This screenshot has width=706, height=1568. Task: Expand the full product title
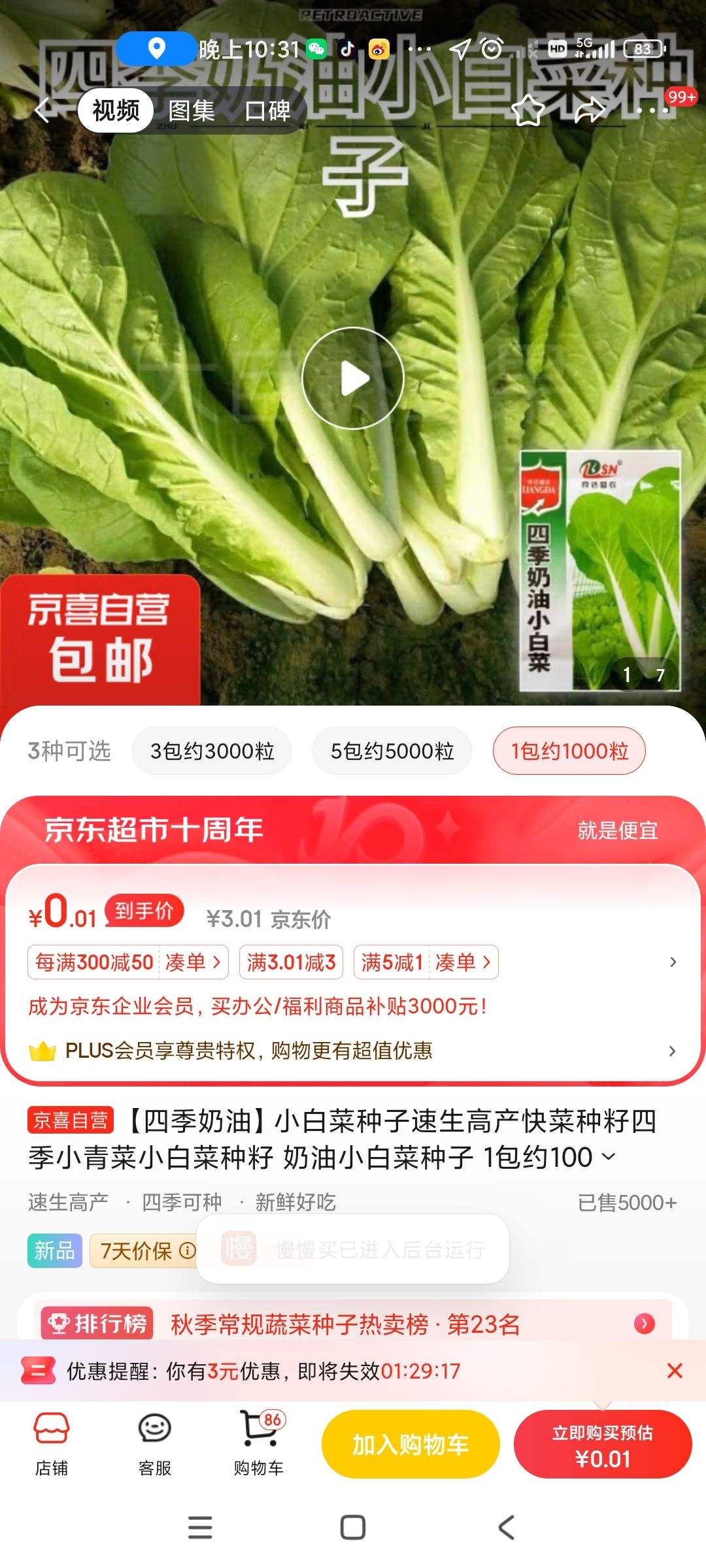609,1157
